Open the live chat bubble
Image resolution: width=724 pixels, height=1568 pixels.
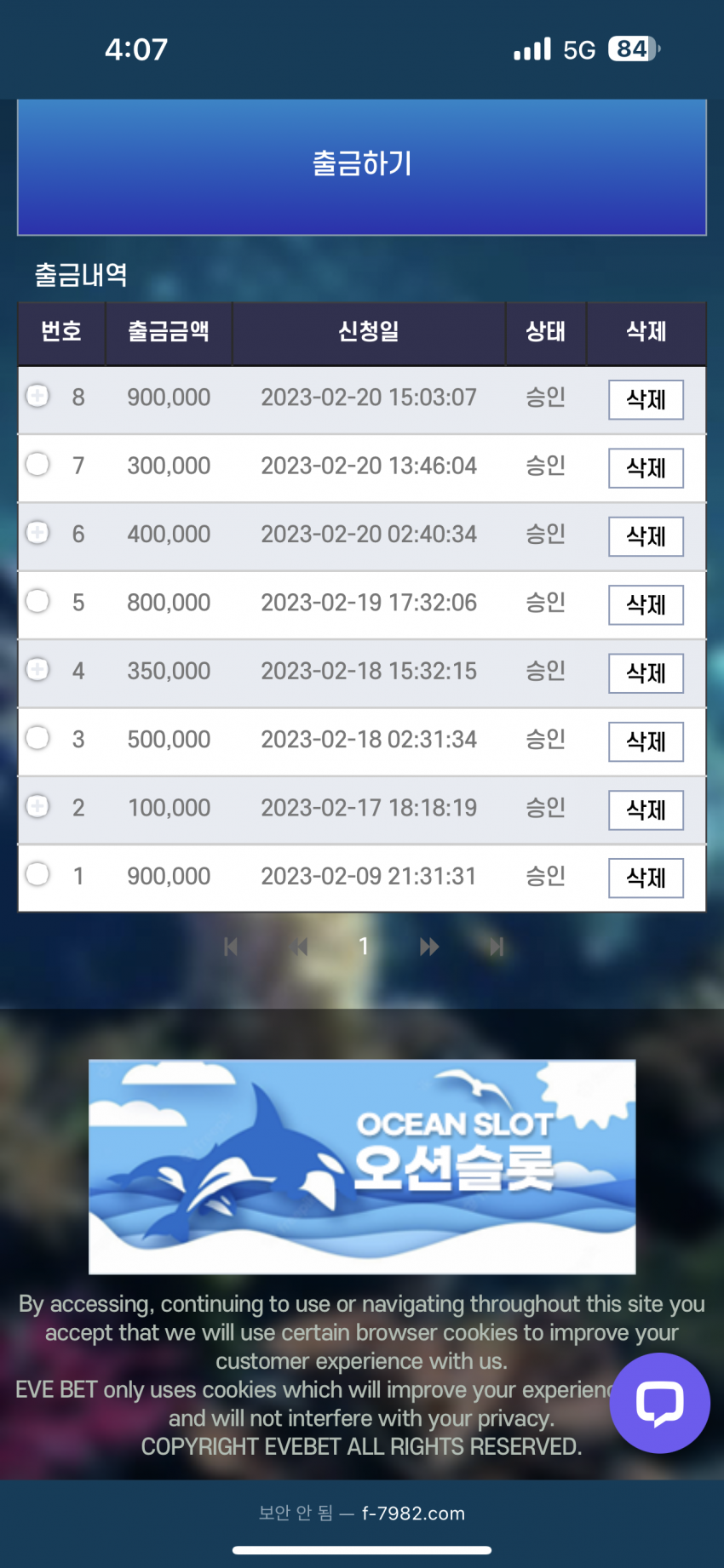coord(659,1402)
